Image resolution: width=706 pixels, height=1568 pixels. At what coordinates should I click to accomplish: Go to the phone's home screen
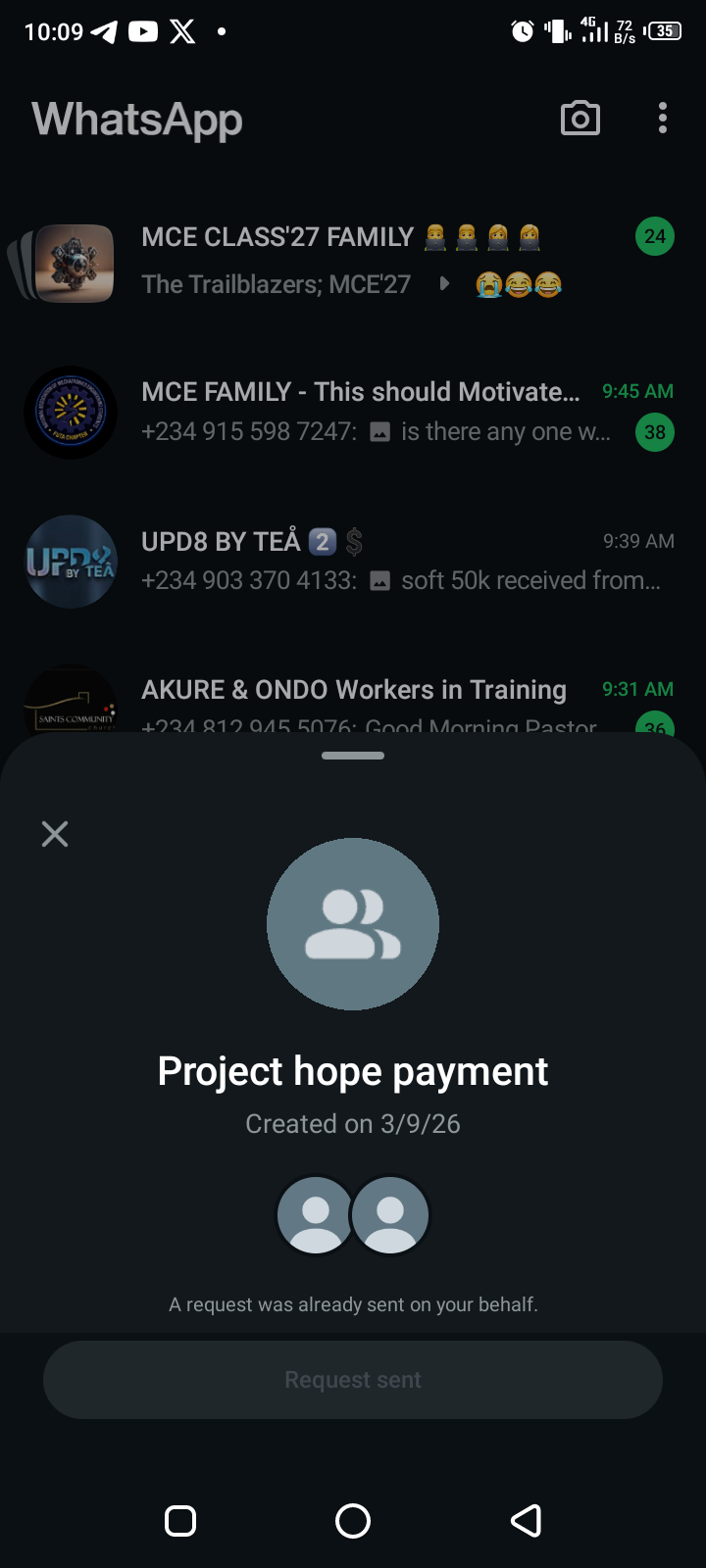(x=353, y=1520)
